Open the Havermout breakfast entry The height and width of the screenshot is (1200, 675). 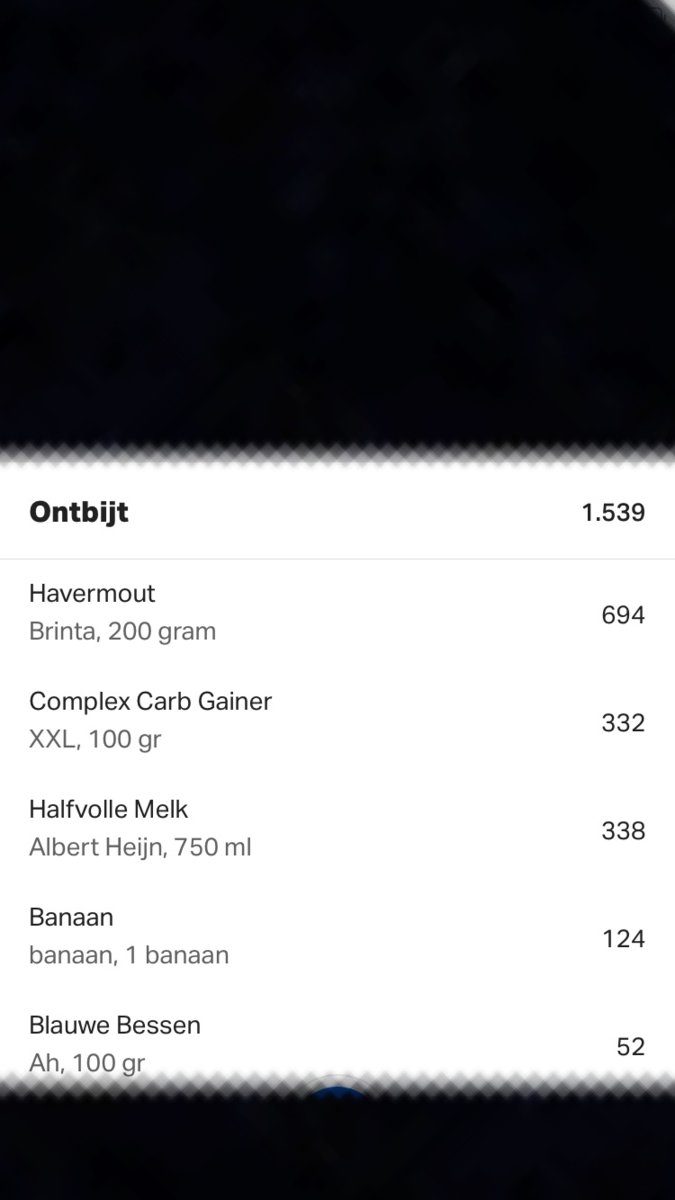336,613
